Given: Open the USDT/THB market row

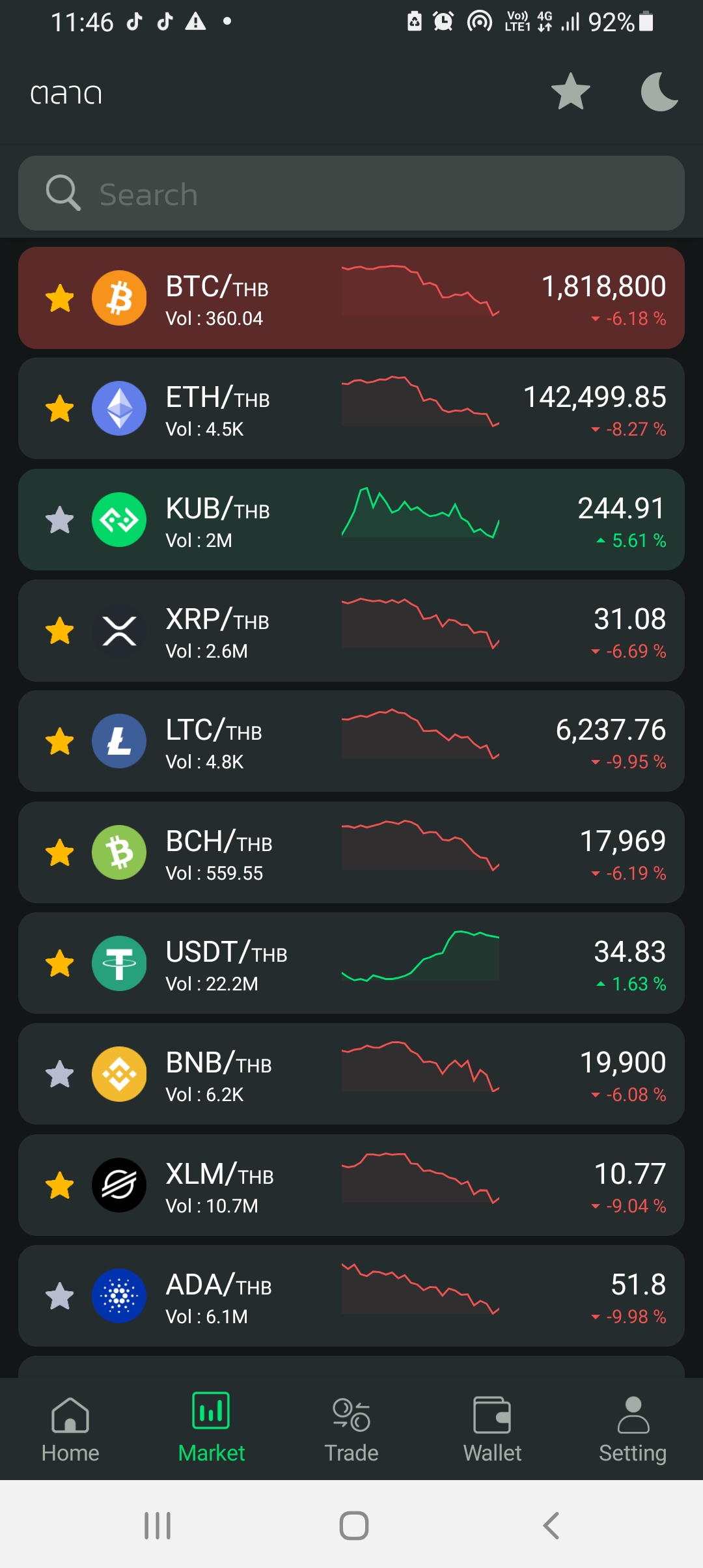Looking at the screenshot, I should click(351, 964).
